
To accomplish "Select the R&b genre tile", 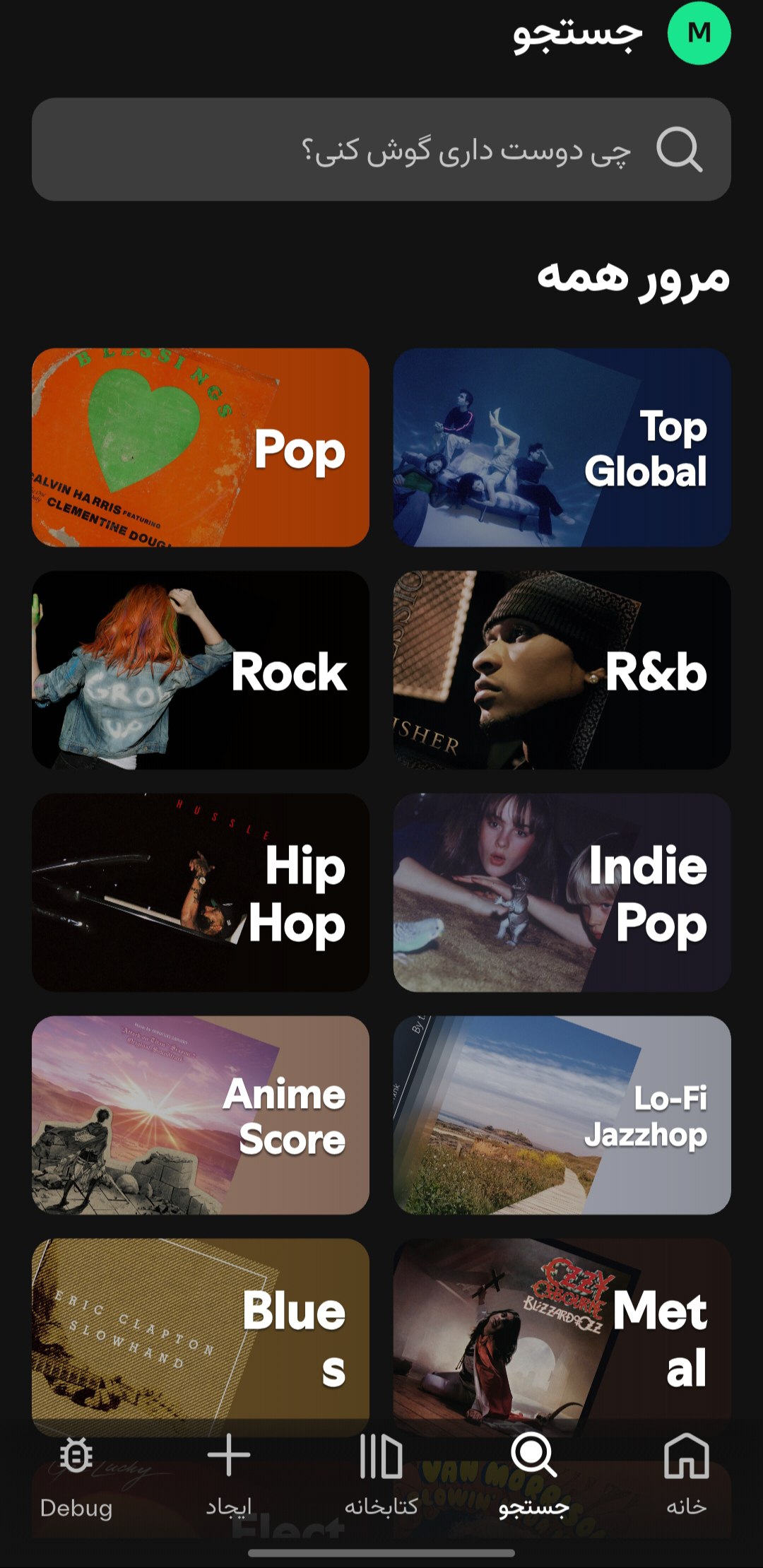I will (x=562, y=670).
